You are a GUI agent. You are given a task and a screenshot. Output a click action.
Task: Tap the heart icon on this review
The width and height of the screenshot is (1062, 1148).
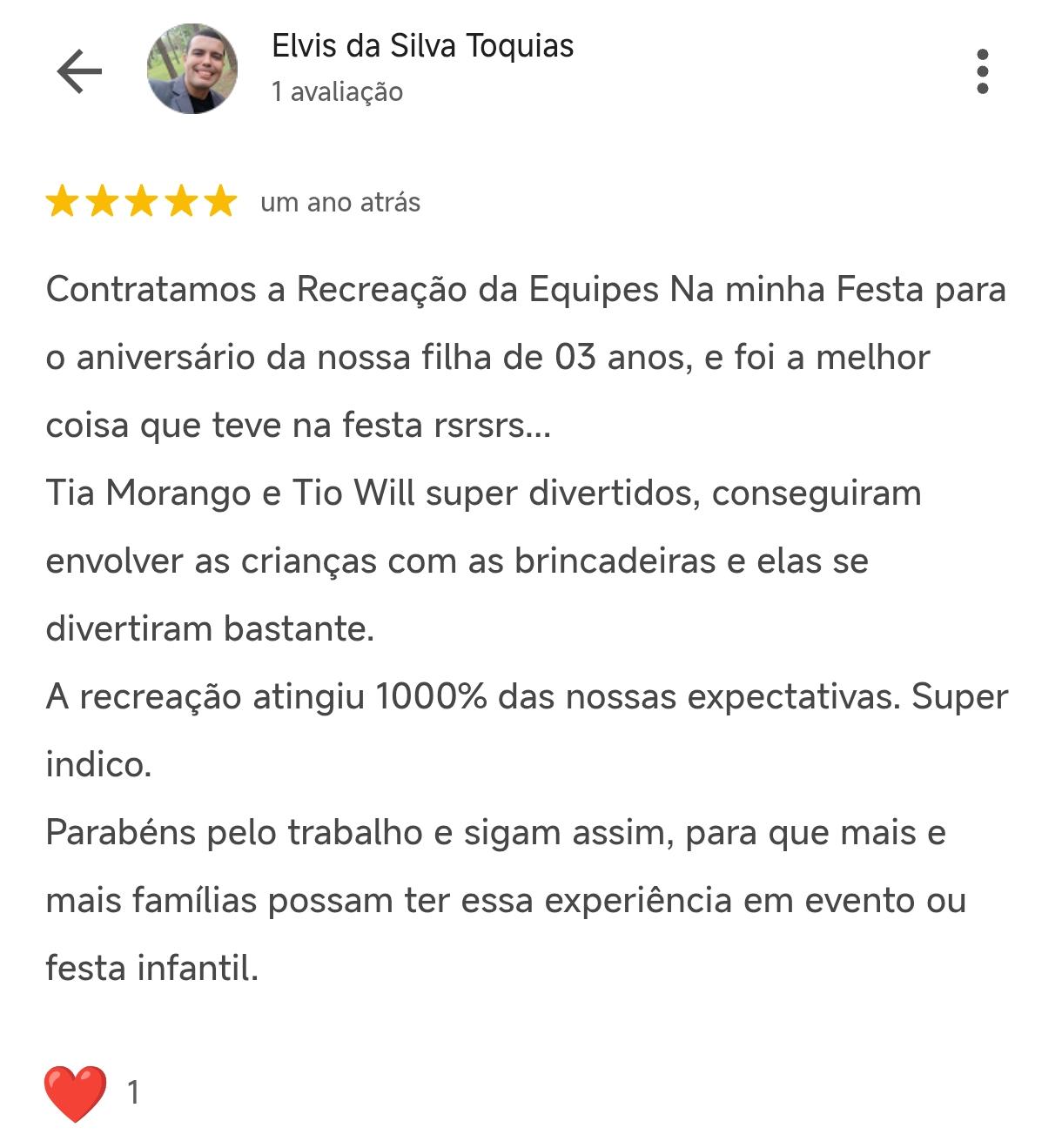pos(75,1093)
